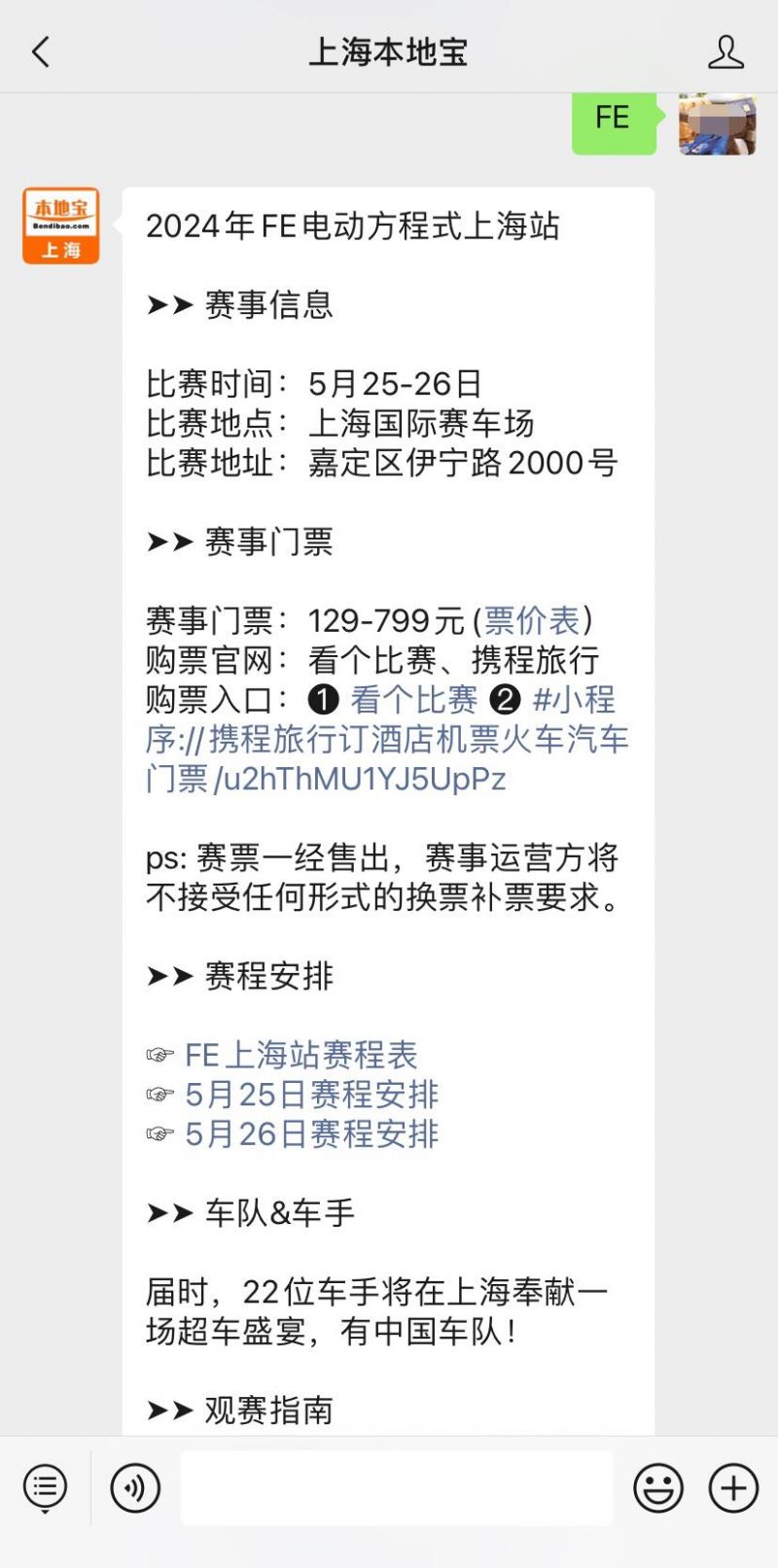Screen dimensions: 778x1568
Task: Tap my own avatar beside the FE message
Action: [718, 124]
